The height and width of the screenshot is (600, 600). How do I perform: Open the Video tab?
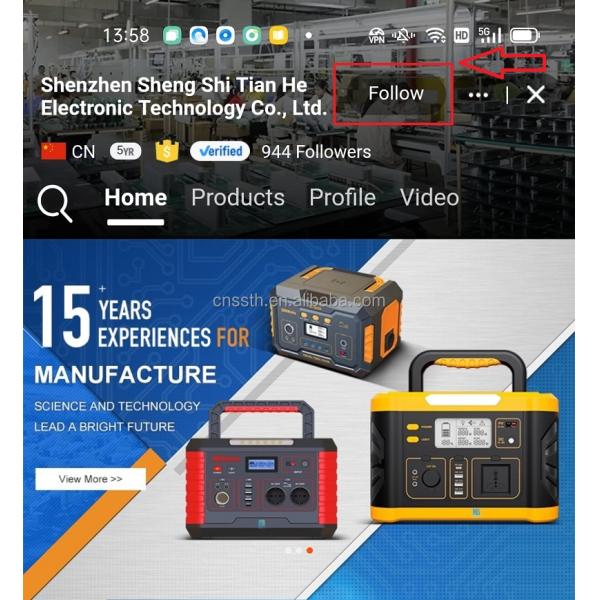pyautogui.click(x=429, y=197)
